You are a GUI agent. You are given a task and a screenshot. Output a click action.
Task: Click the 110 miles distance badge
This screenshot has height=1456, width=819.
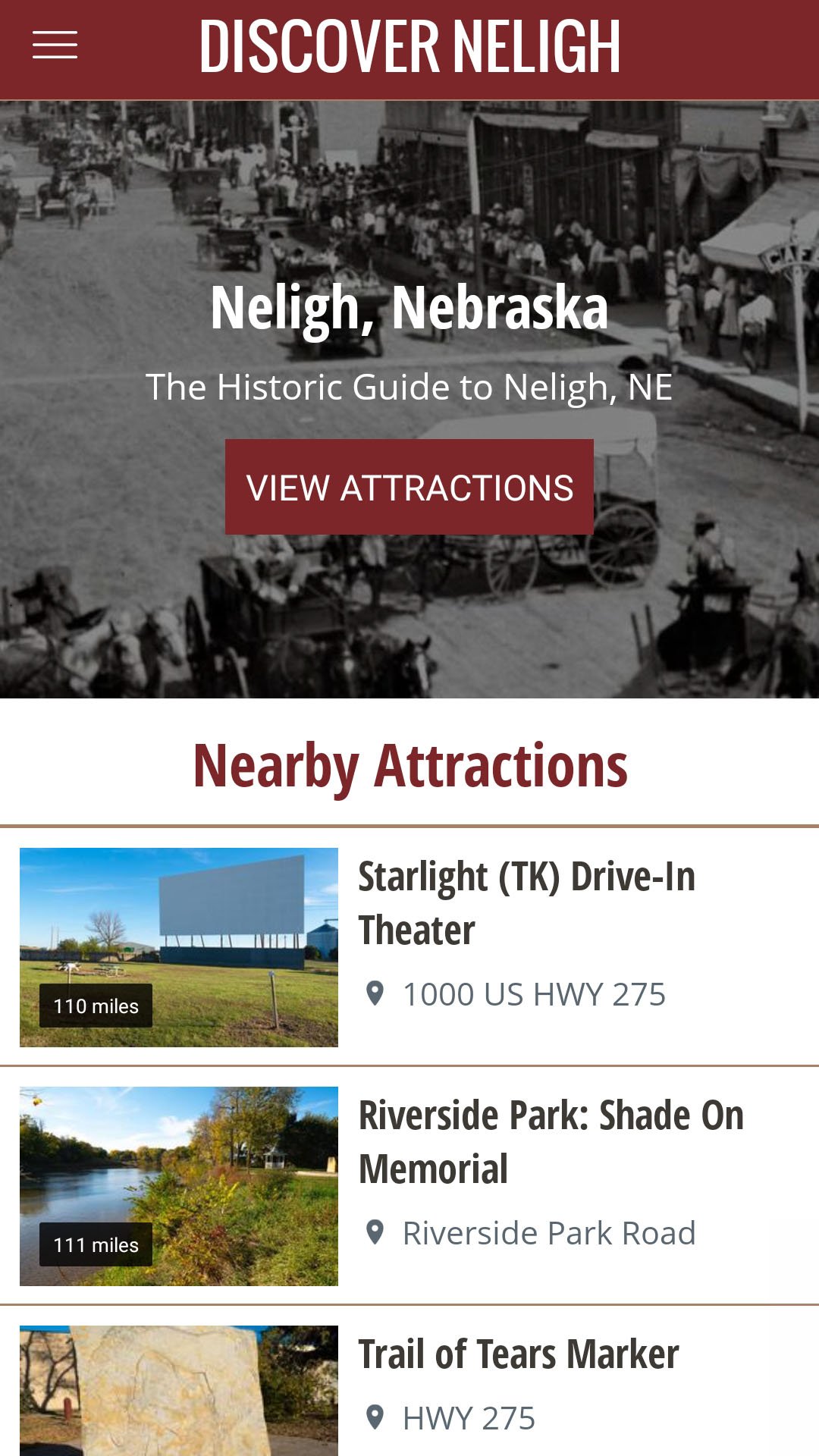tap(96, 1006)
